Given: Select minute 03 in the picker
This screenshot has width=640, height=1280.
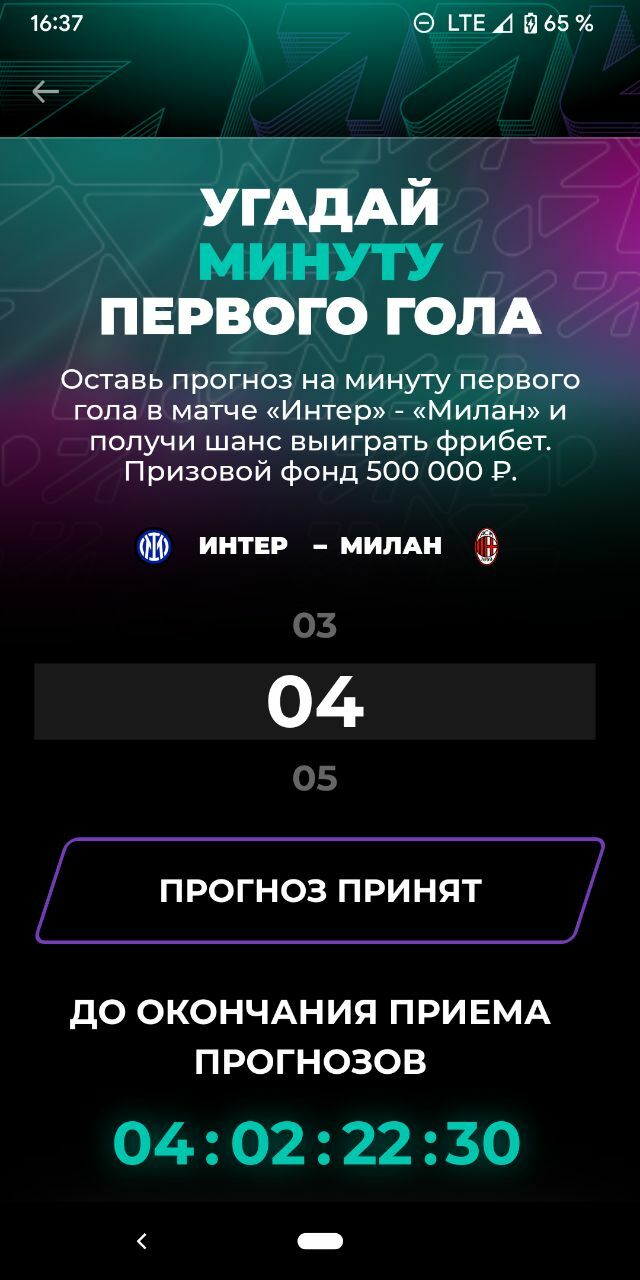Looking at the screenshot, I should [x=314, y=626].
